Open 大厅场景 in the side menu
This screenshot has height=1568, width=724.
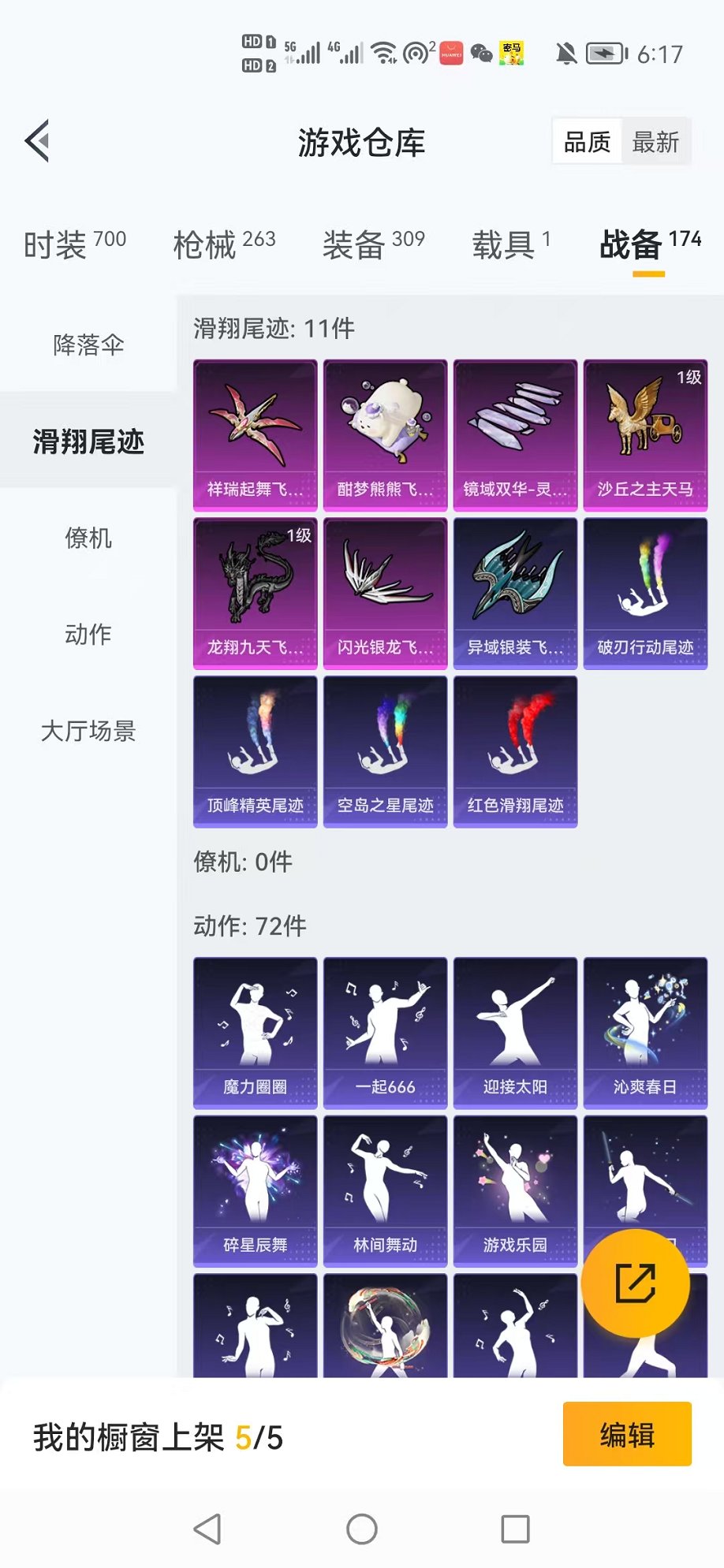pyautogui.click(x=88, y=730)
